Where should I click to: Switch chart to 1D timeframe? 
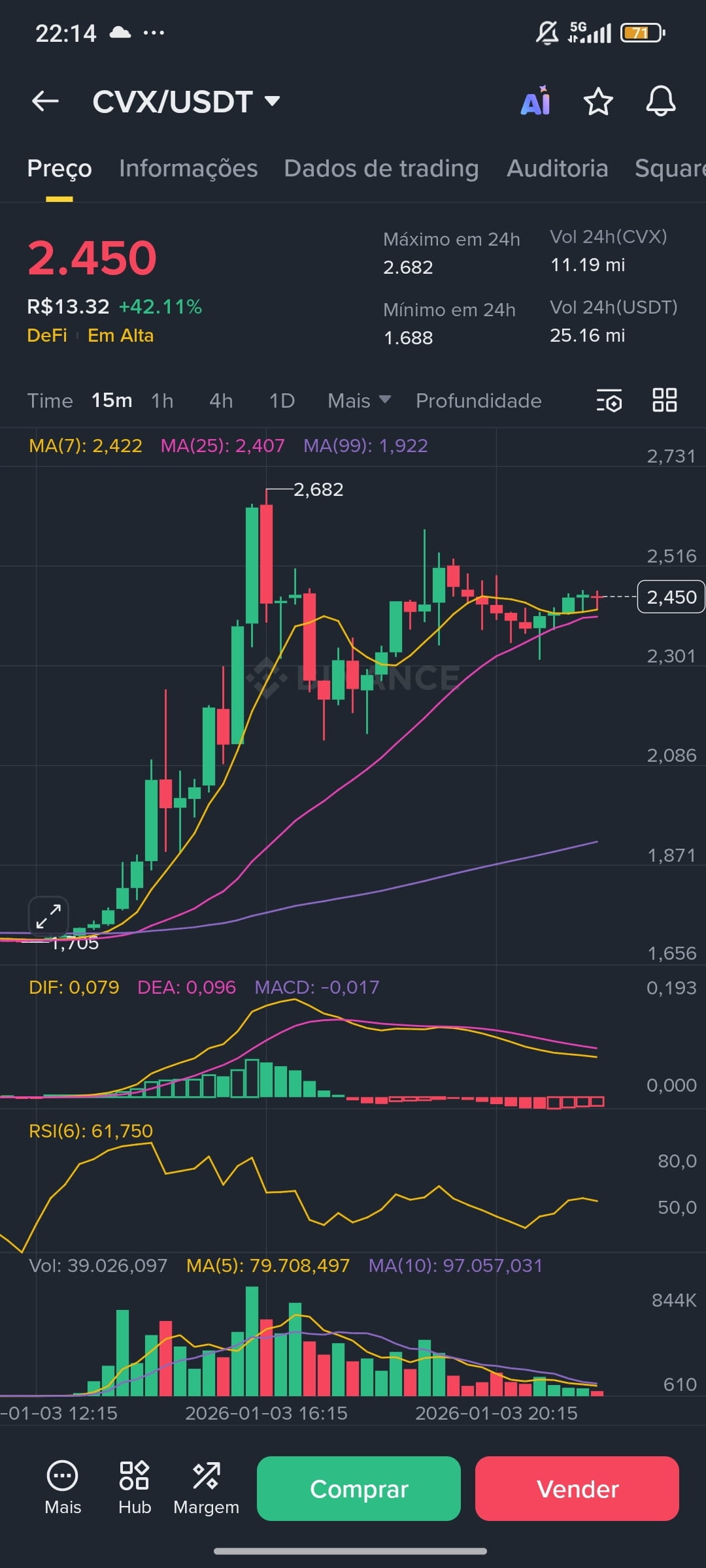(281, 401)
